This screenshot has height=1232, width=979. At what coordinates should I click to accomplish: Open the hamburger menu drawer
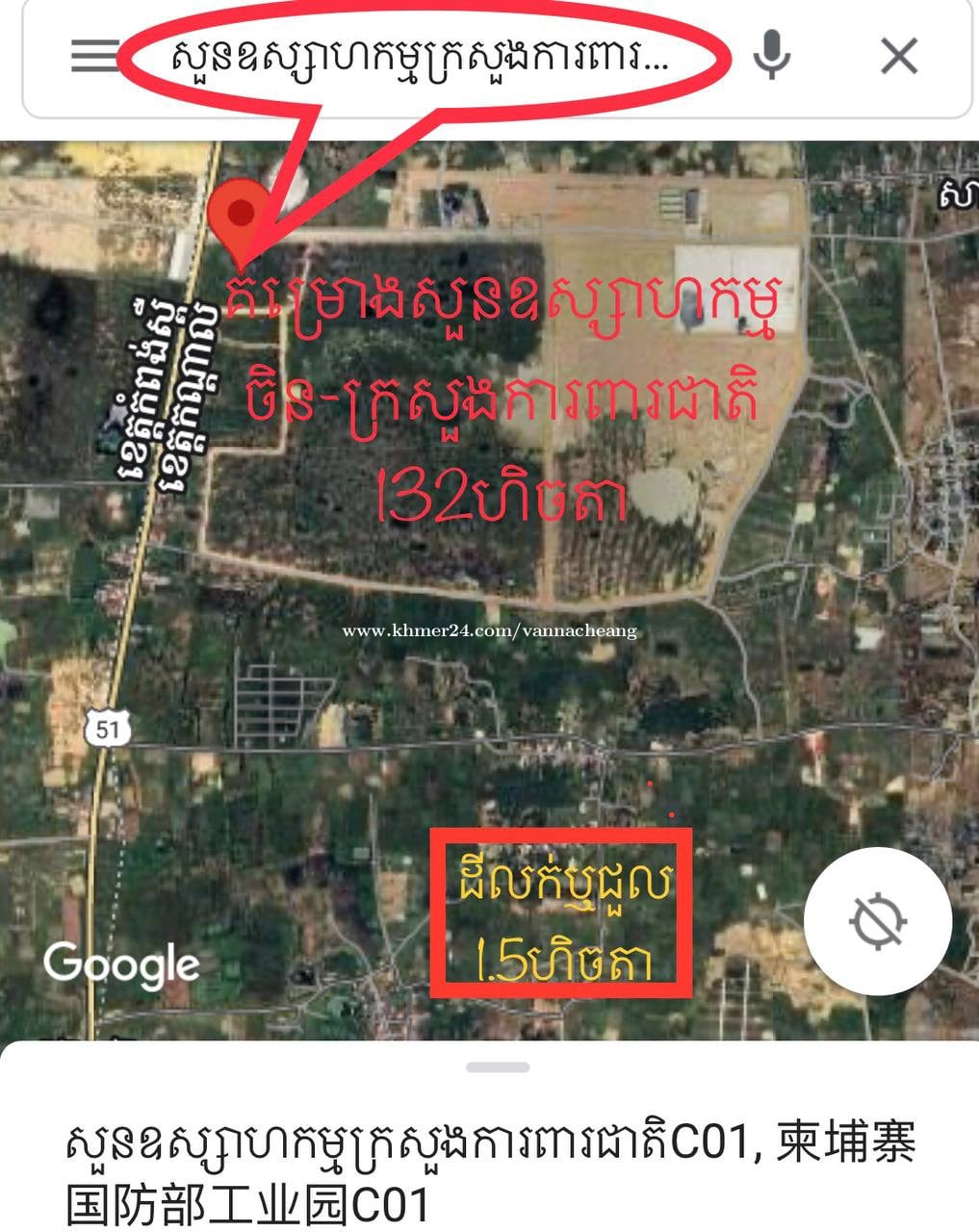94,57
